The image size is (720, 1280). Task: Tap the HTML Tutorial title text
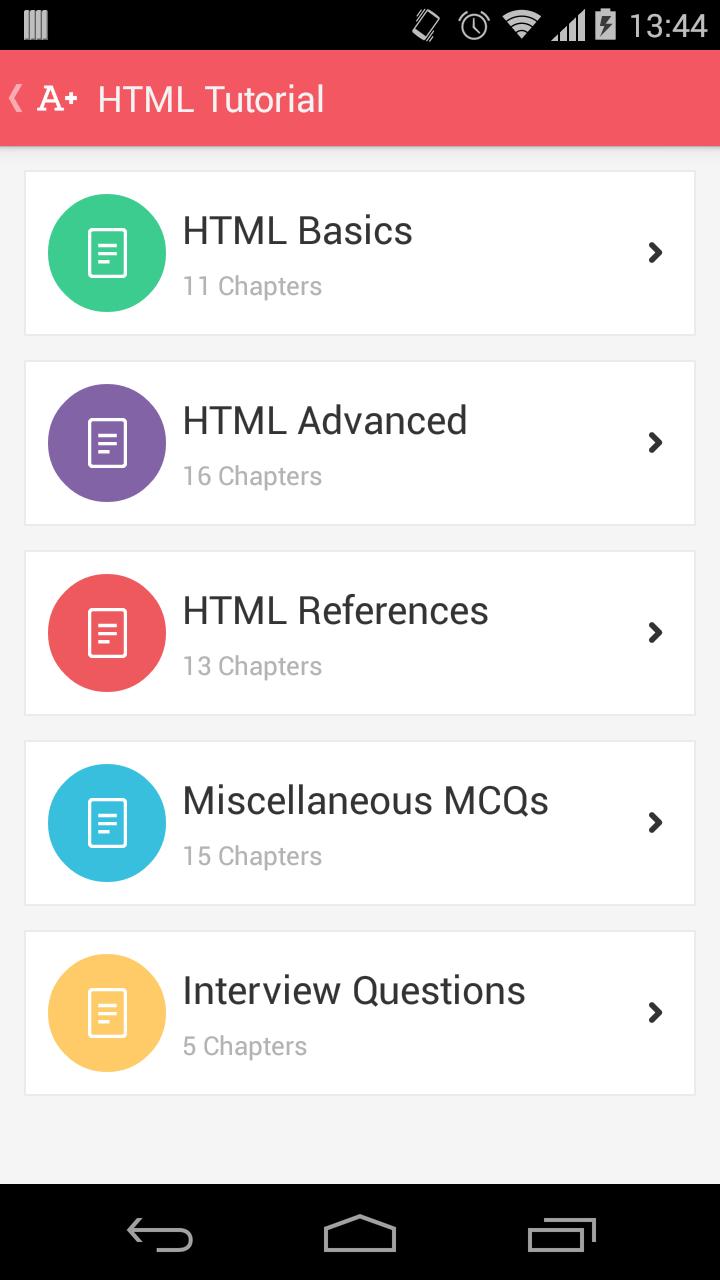click(x=210, y=97)
